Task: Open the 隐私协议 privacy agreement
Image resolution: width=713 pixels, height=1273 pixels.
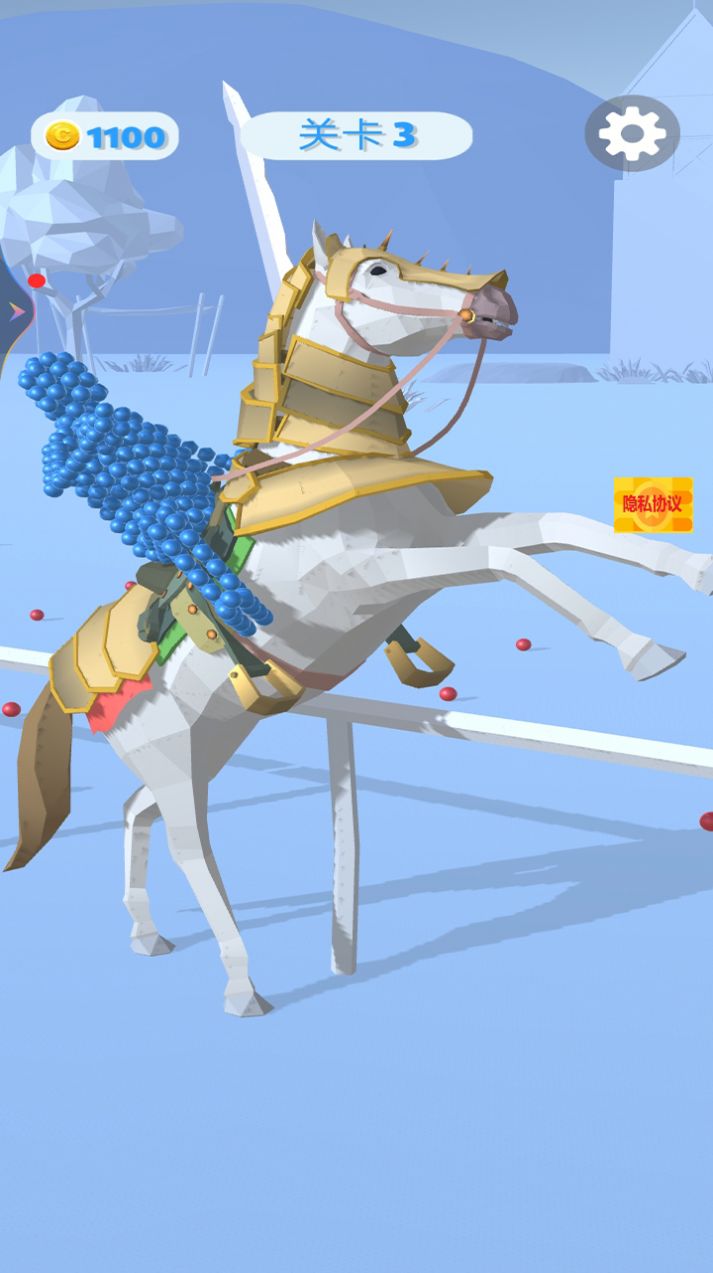Action: pos(653,504)
